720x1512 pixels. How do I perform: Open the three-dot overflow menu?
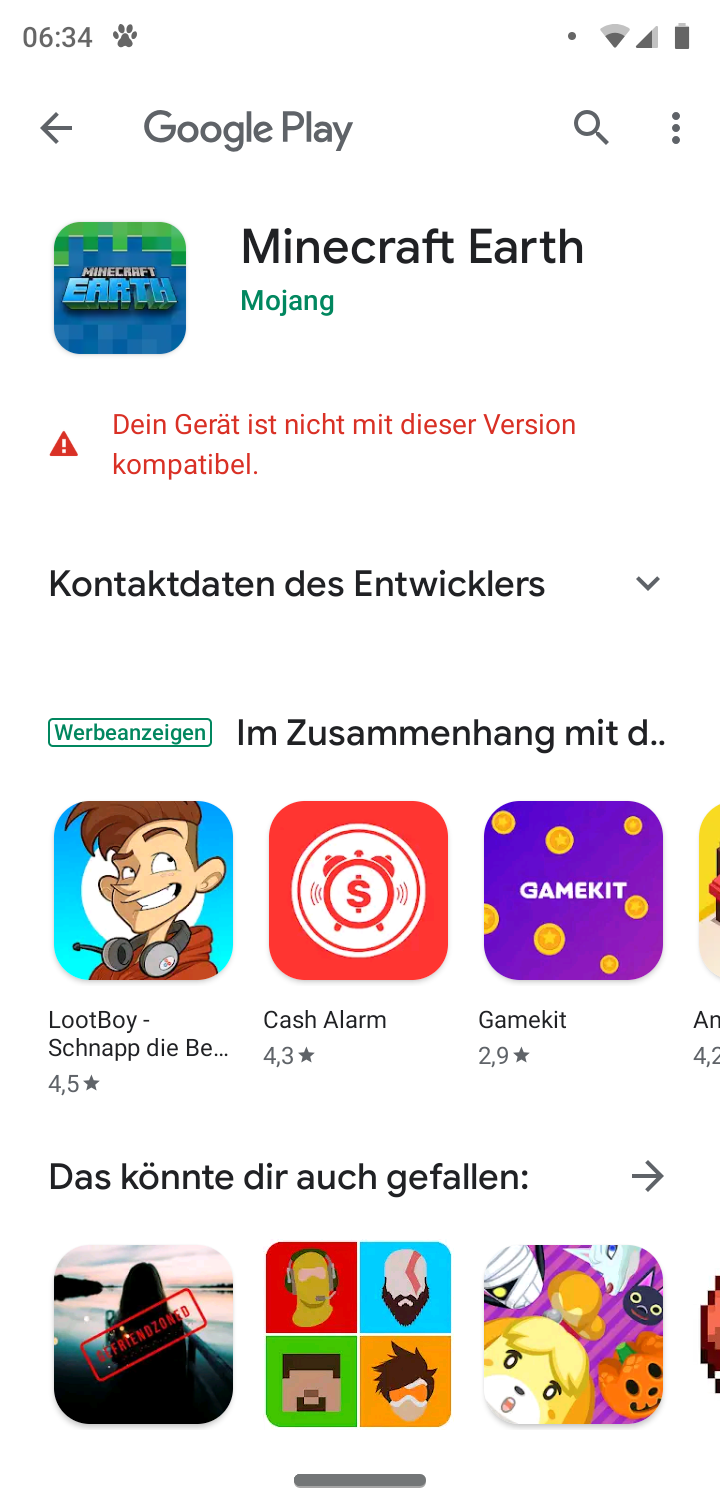tap(676, 128)
